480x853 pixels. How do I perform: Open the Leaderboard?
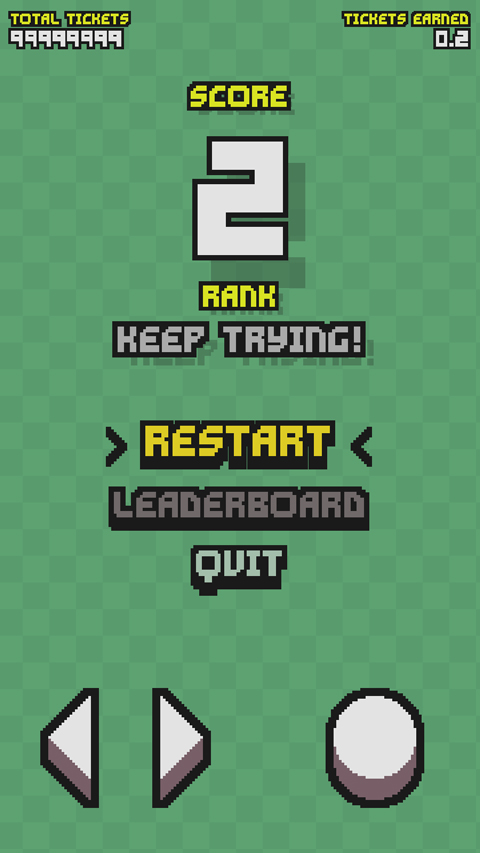tap(239, 509)
